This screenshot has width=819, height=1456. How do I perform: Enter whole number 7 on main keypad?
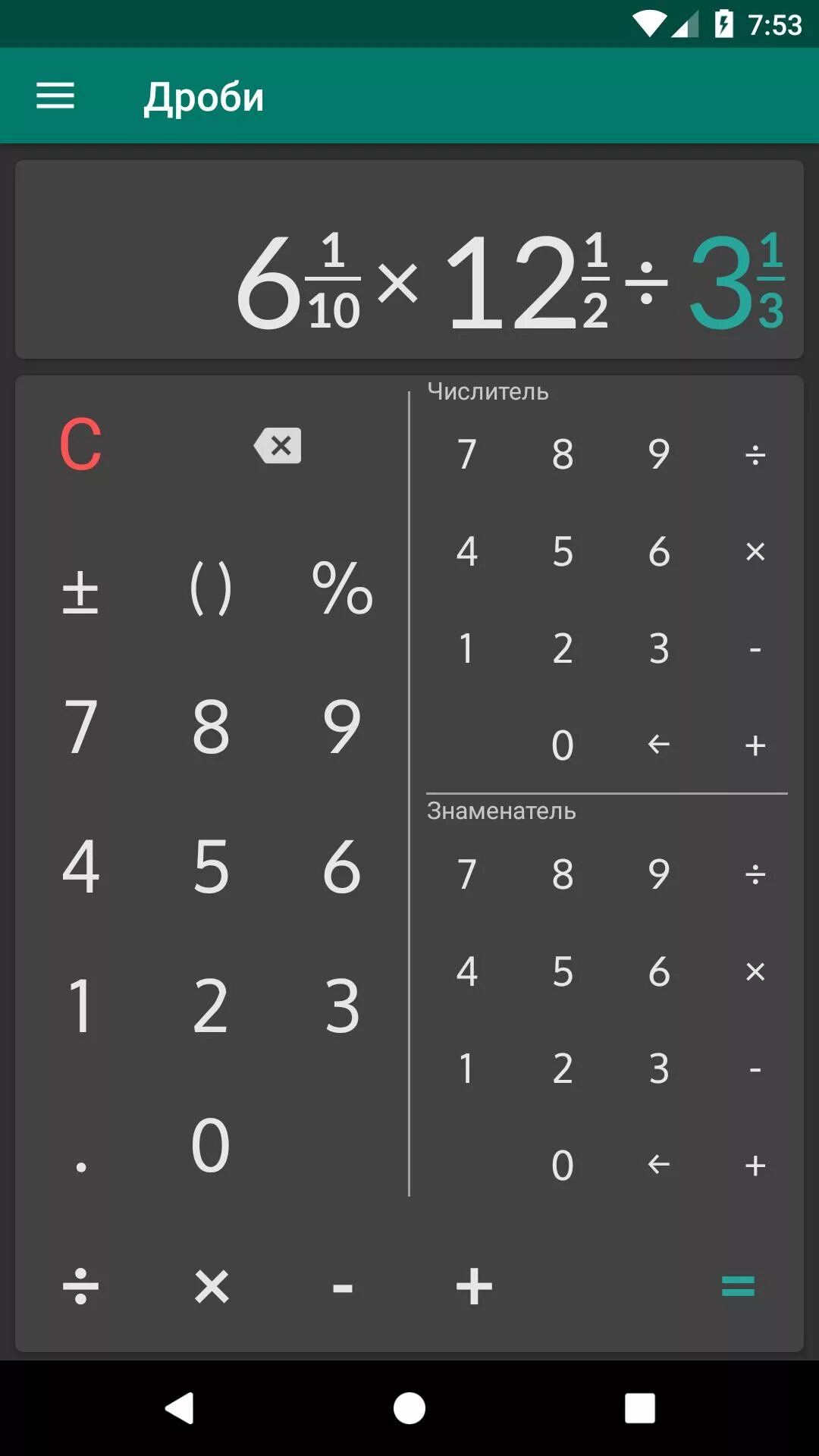point(80,726)
